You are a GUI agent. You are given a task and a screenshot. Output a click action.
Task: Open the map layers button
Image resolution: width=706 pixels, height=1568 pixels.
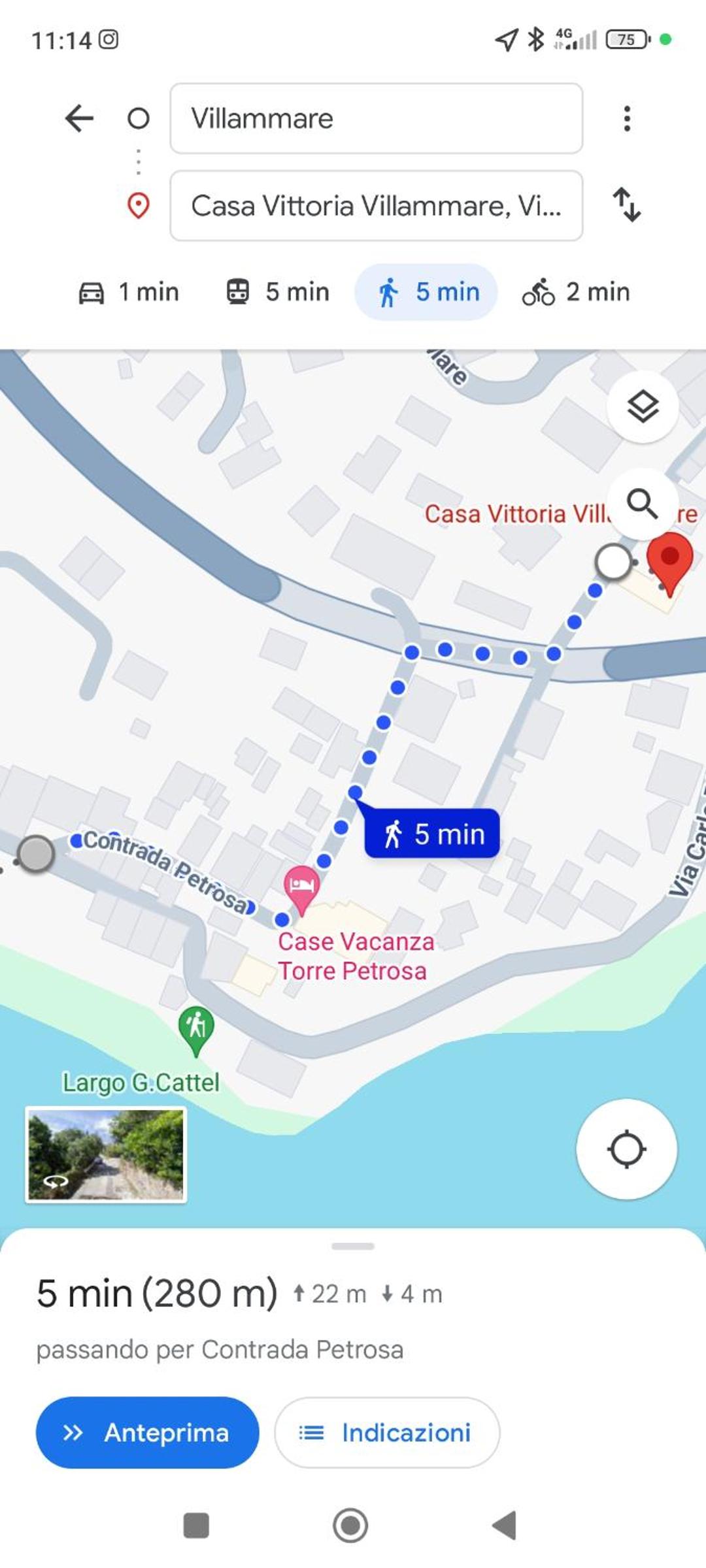click(643, 407)
